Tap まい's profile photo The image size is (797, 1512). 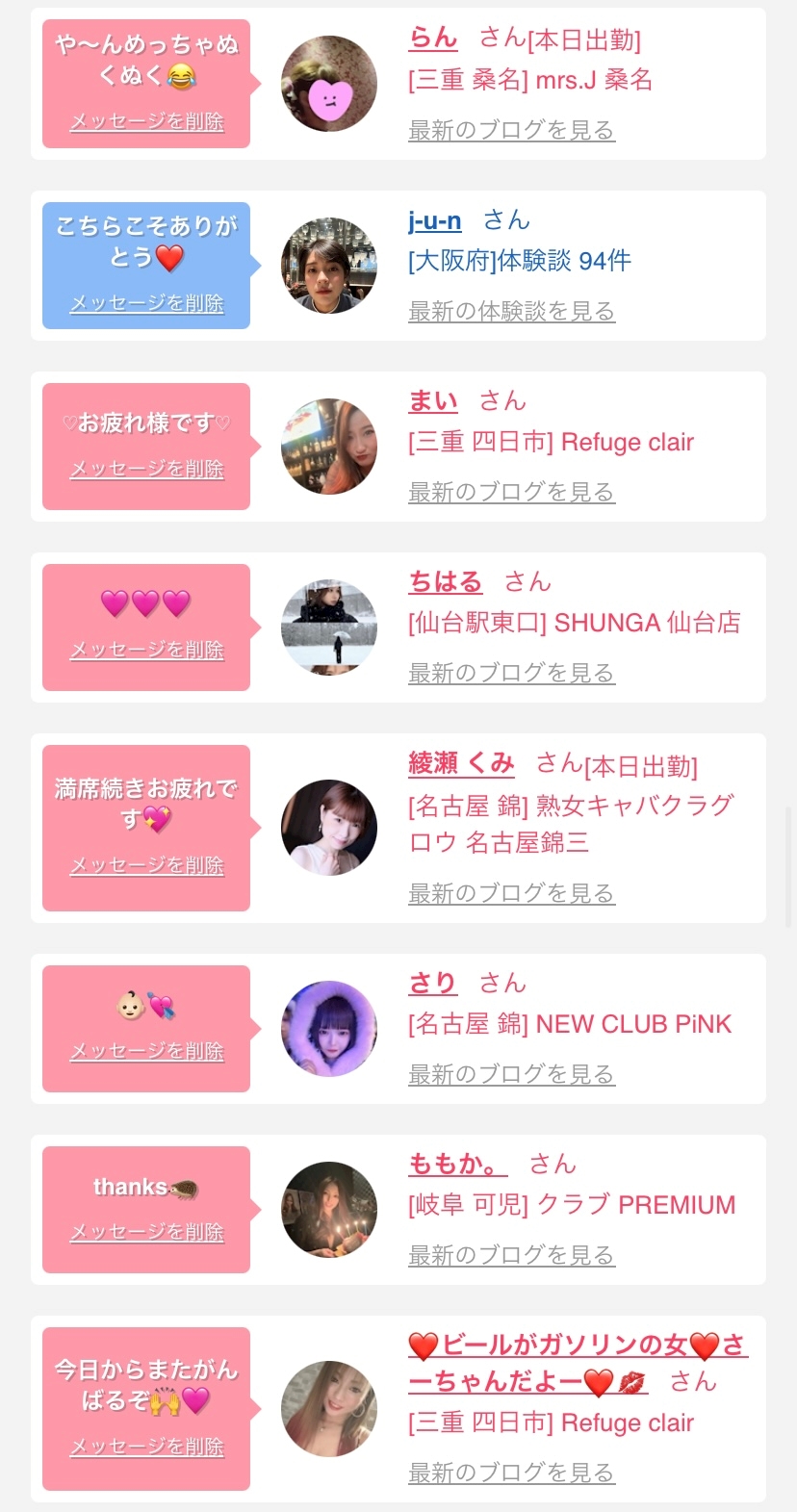tap(329, 447)
